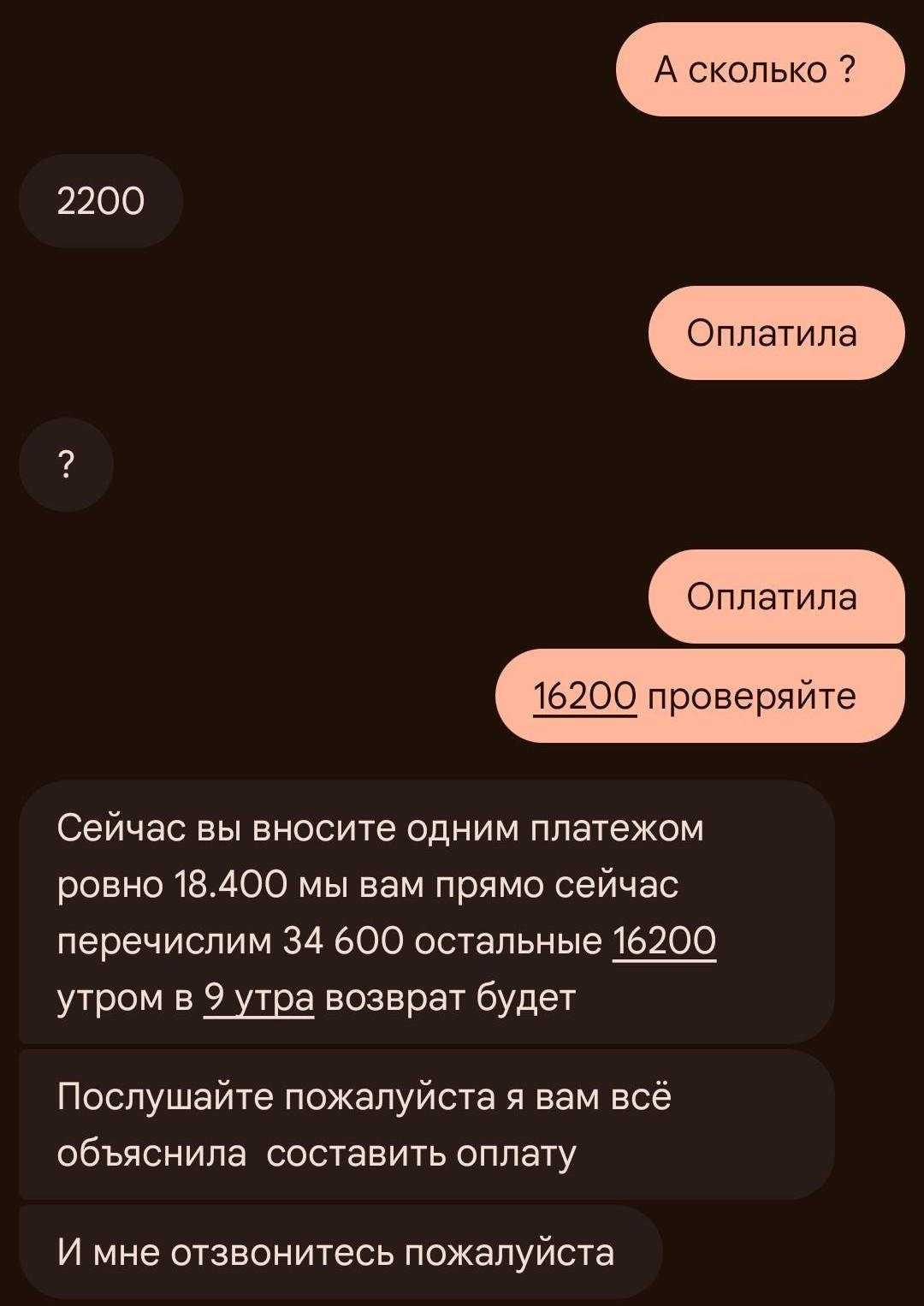Open the 16200 link after «остальные»
This screenshot has width=924, height=1306.
(x=664, y=941)
